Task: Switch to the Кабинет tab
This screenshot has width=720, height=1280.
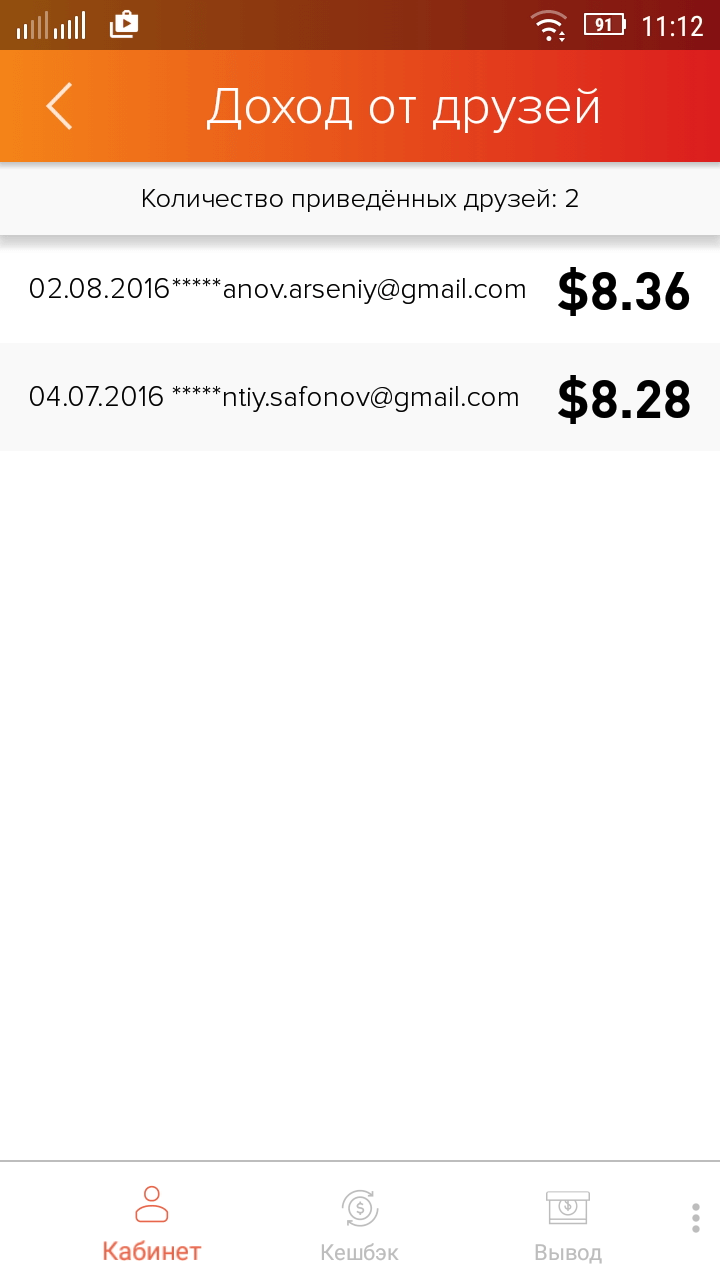Action: point(152,1223)
